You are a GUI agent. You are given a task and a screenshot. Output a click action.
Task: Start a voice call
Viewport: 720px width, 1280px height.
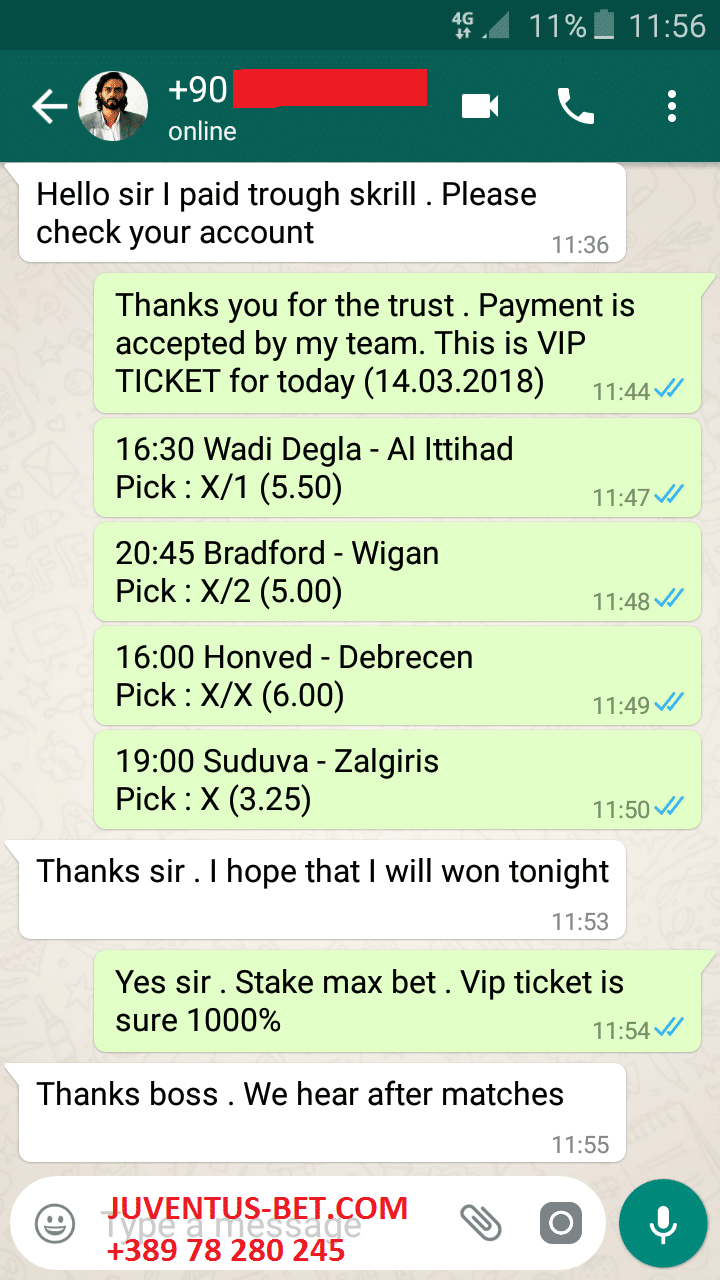click(575, 106)
